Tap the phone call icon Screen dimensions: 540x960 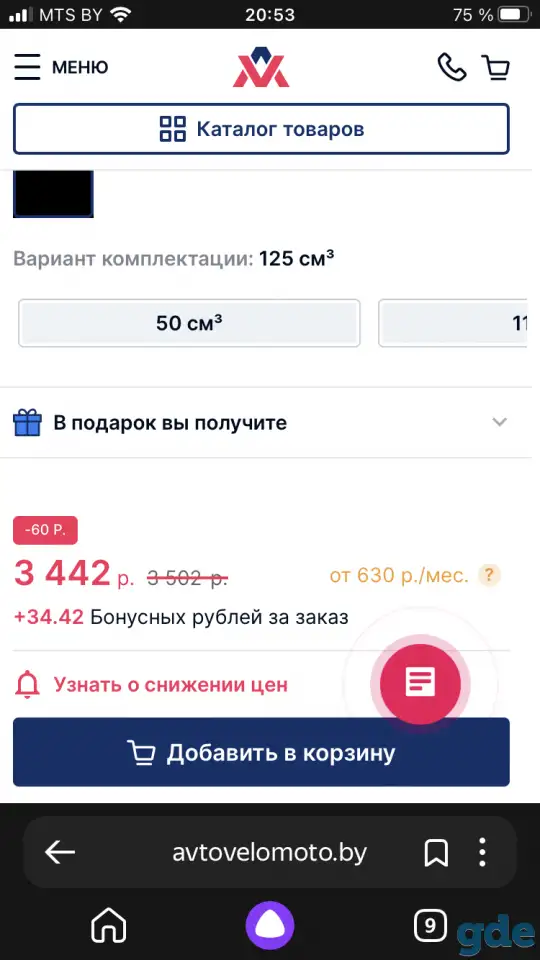pyautogui.click(x=452, y=67)
